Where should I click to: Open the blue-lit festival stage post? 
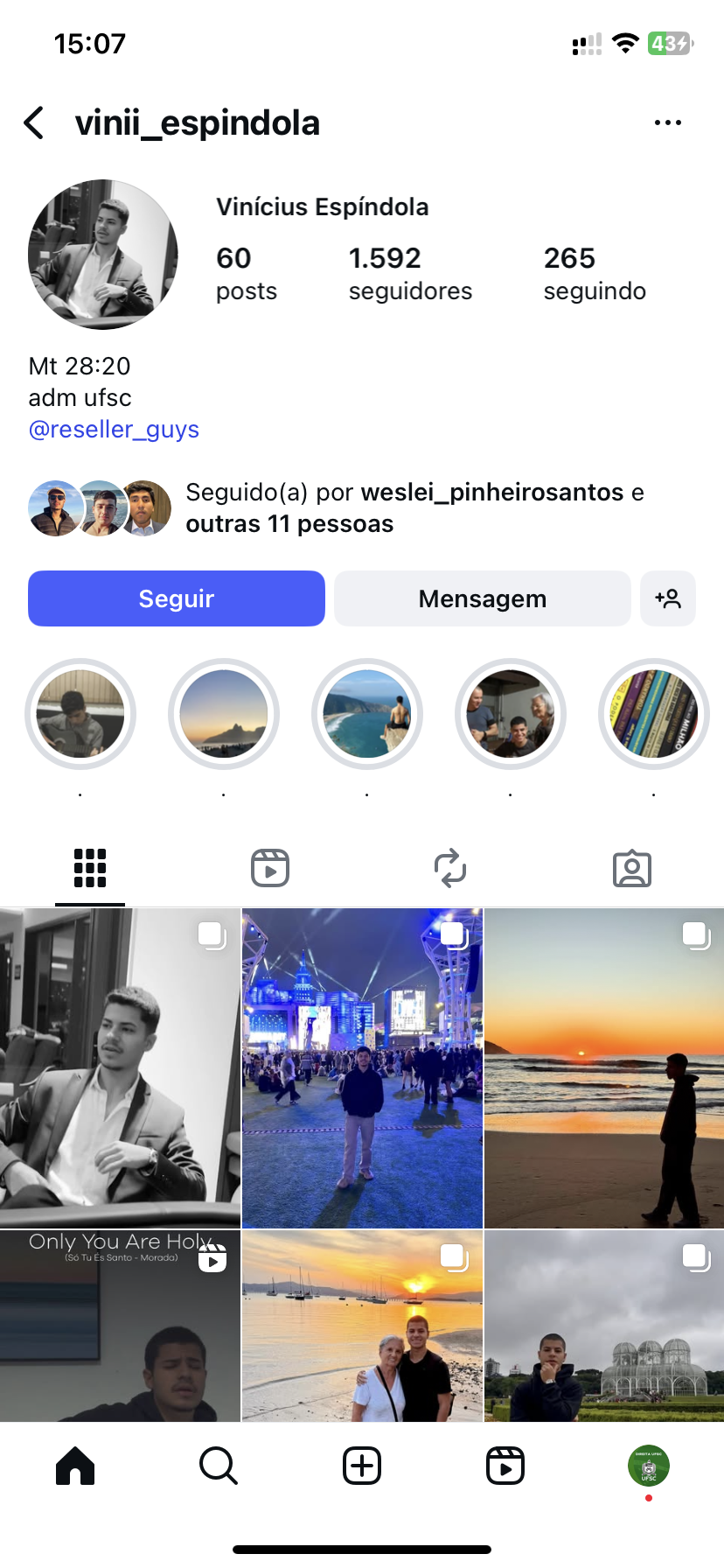(x=362, y=1067)
